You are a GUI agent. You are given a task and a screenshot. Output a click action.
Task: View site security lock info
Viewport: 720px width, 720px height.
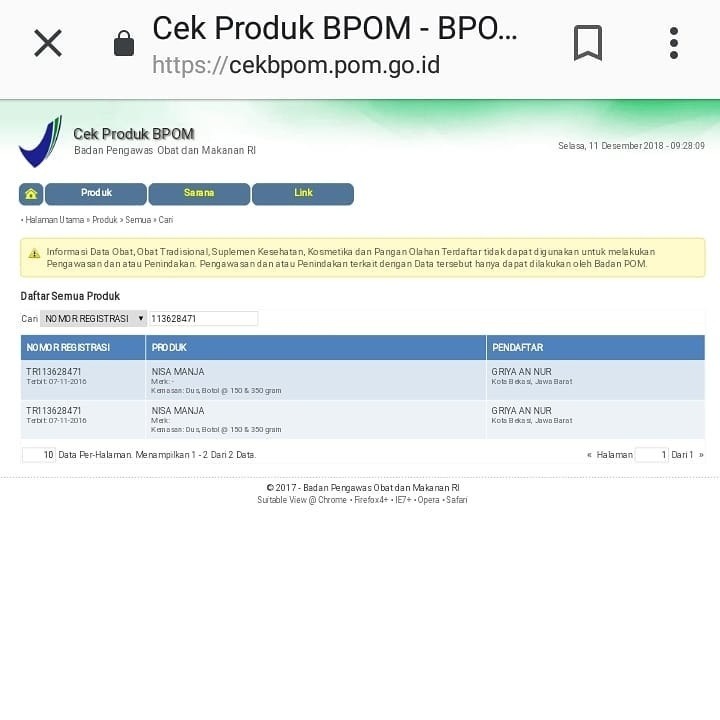click(x=124, y=44)
